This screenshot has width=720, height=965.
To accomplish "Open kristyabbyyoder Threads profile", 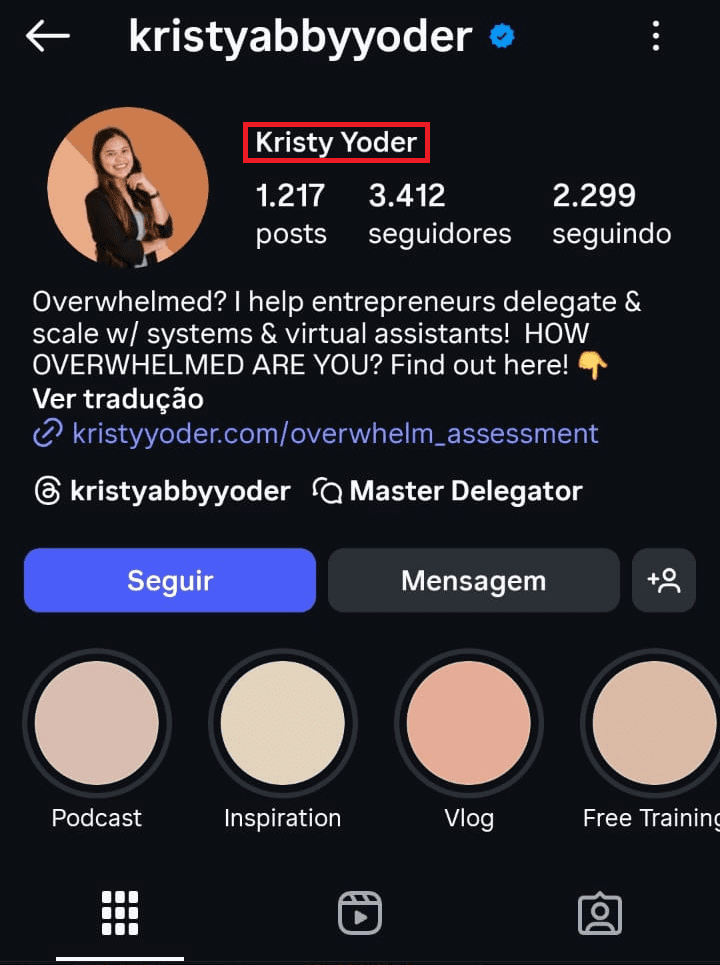I will tap(163, 491).
